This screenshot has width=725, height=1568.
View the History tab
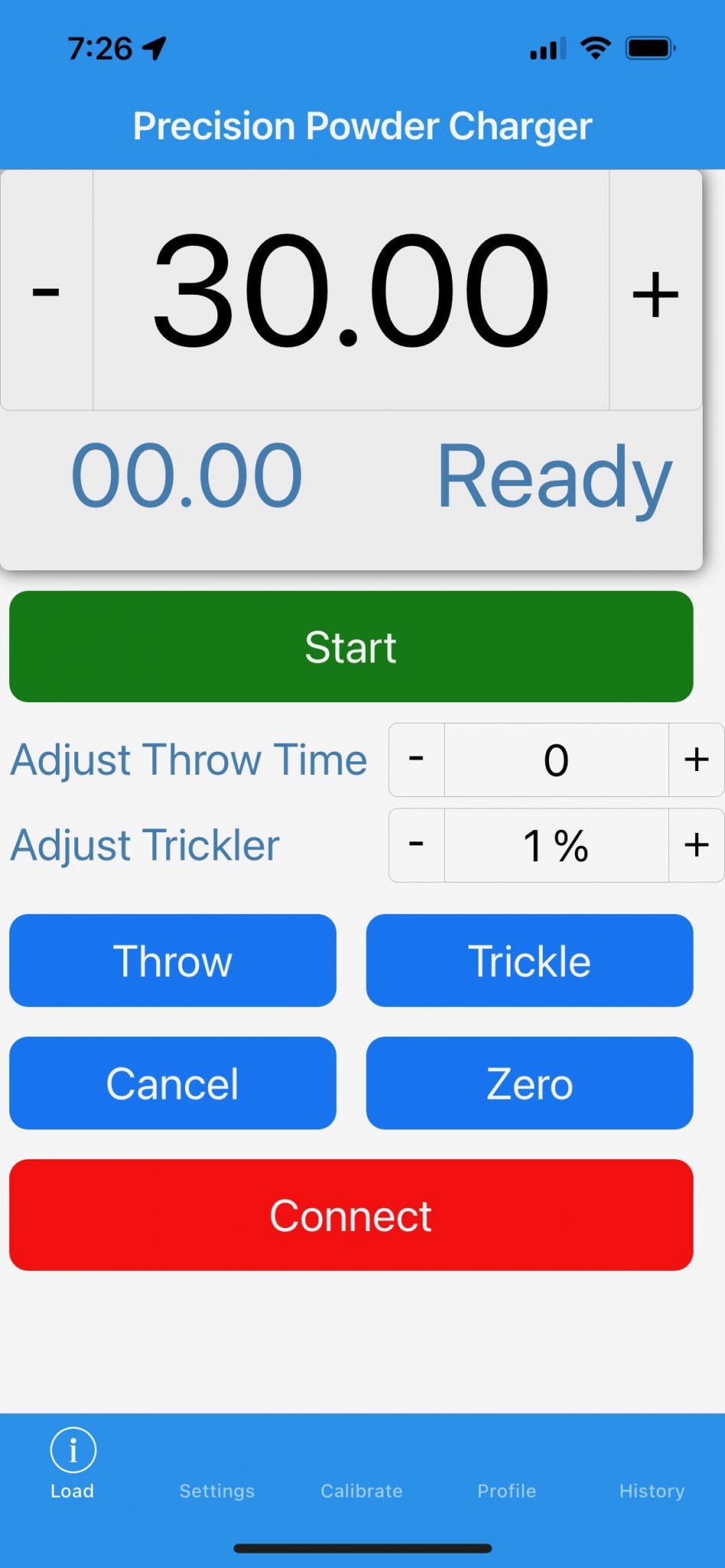tap(652, 1490)
